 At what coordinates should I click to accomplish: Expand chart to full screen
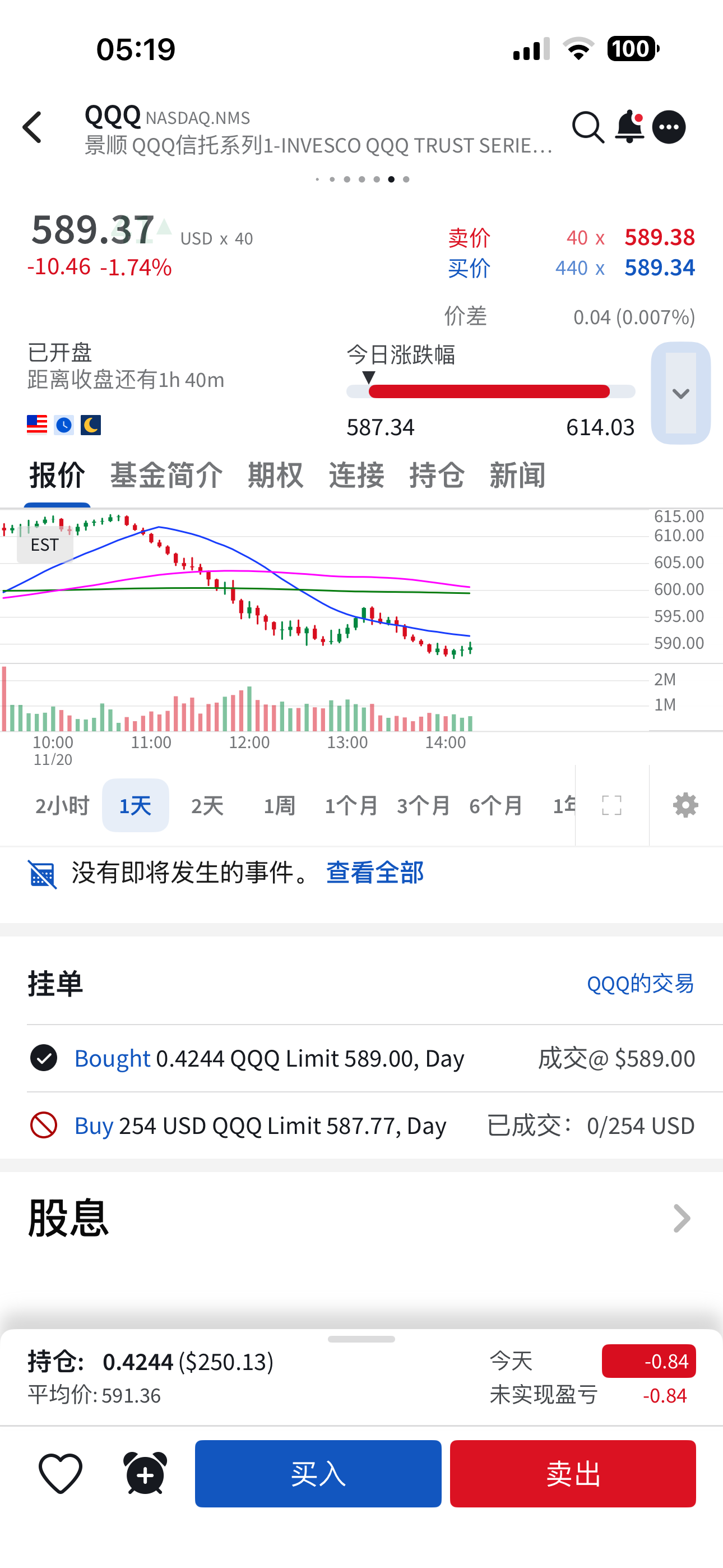pyautogui.click(x=611, y=805)
